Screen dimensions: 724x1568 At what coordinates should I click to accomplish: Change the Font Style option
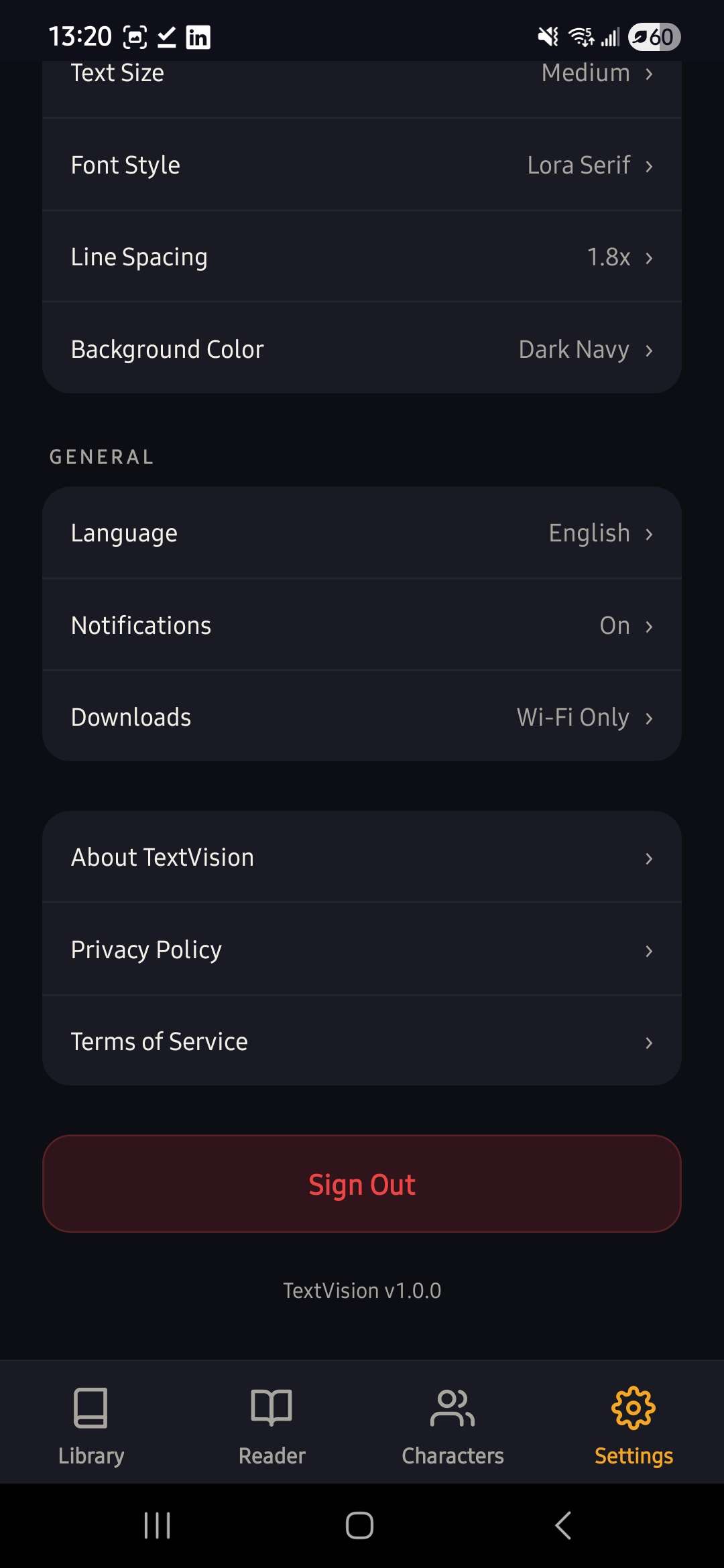[x=362, y=165]
